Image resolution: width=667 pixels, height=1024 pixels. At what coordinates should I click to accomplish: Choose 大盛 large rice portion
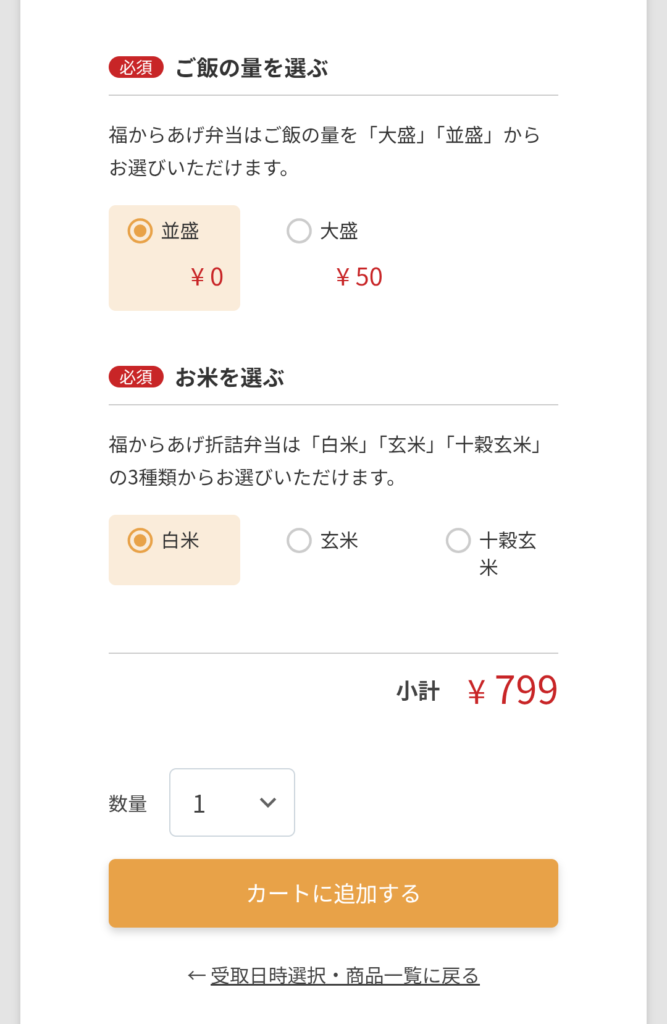click(299, 231)
